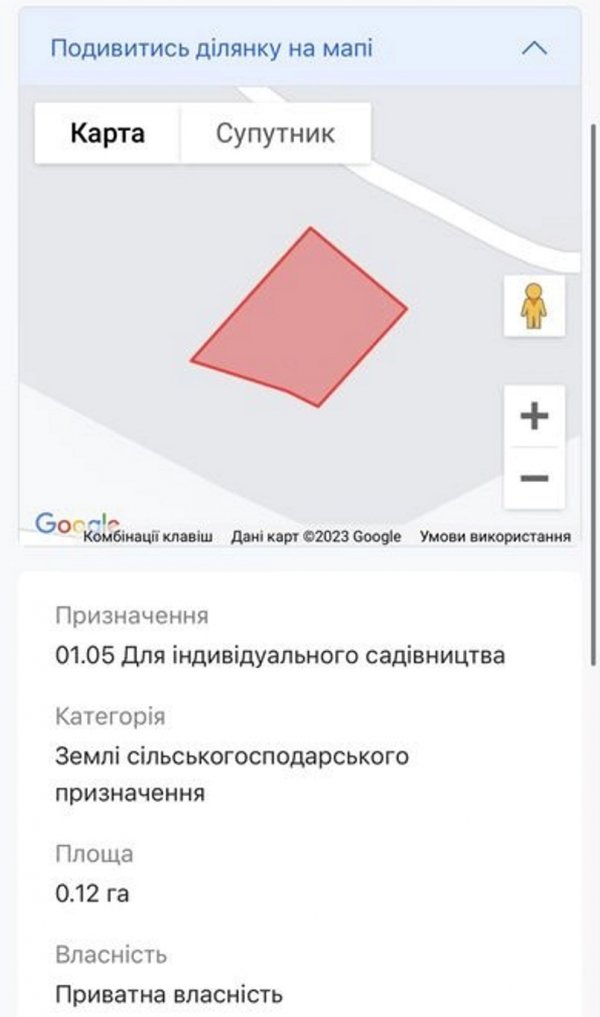This screenshot has width=600, height=1017.
Task: Zoom in on the map
Action: click(535, 416)
